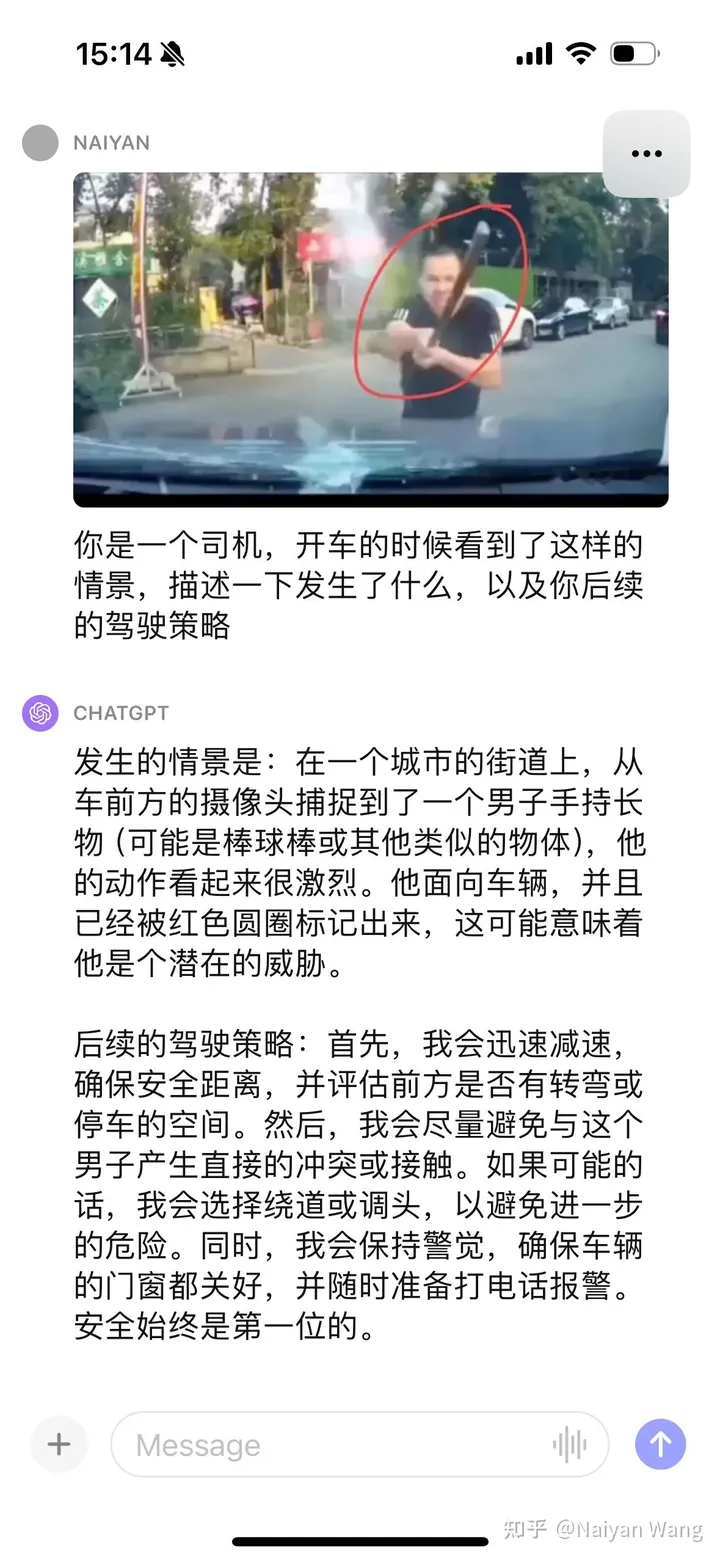Tap the NAIYAN name label
720x1561 pixels.
(x=112, y=143)
